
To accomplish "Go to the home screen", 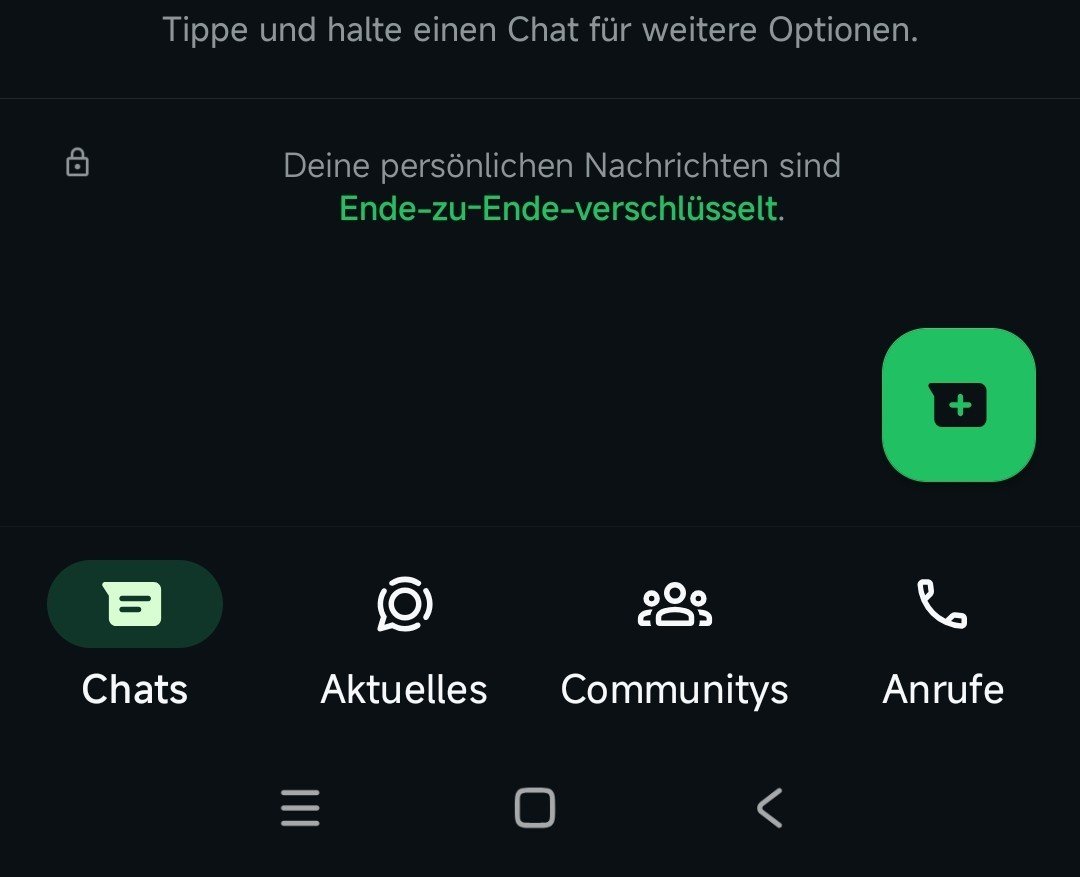I will coord(535,808).
